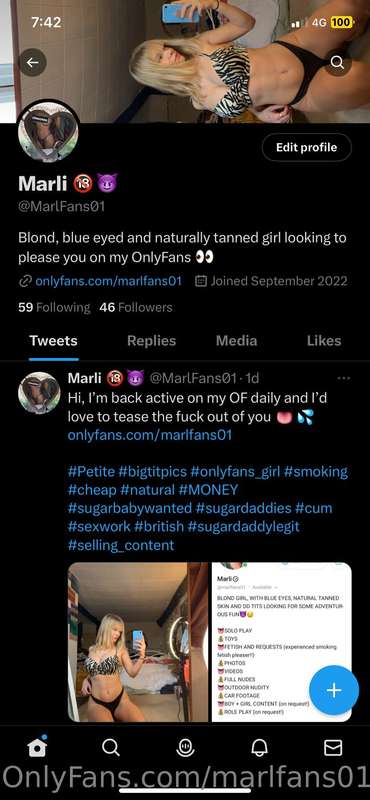Go to the Home tab in bottom bar
This screenshot has width=370, height=800.
(37, 747)
